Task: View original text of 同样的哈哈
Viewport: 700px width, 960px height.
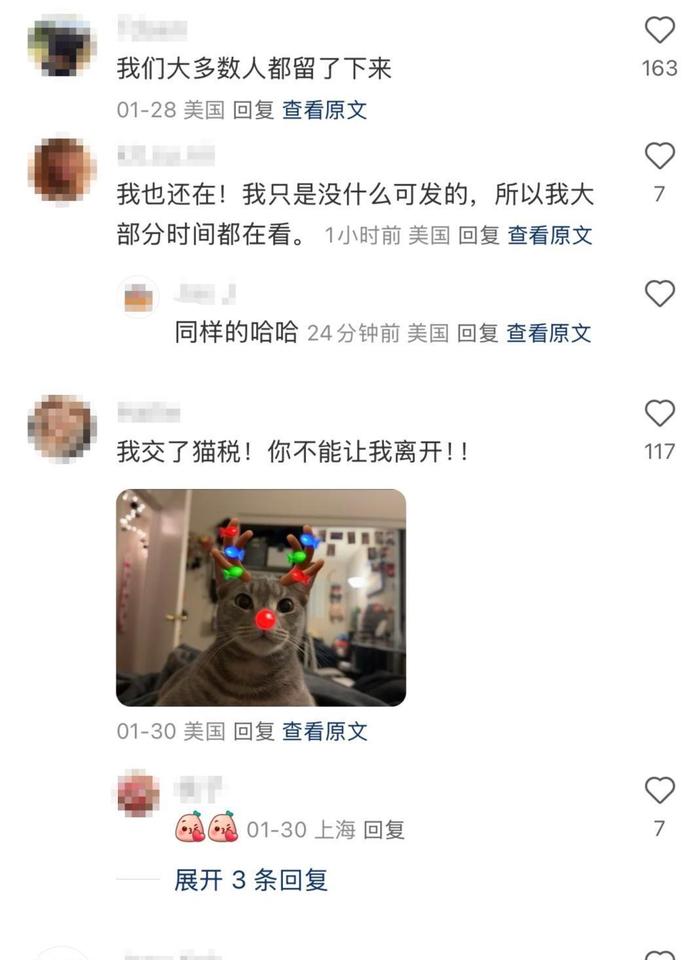Action: click(548, 333)
